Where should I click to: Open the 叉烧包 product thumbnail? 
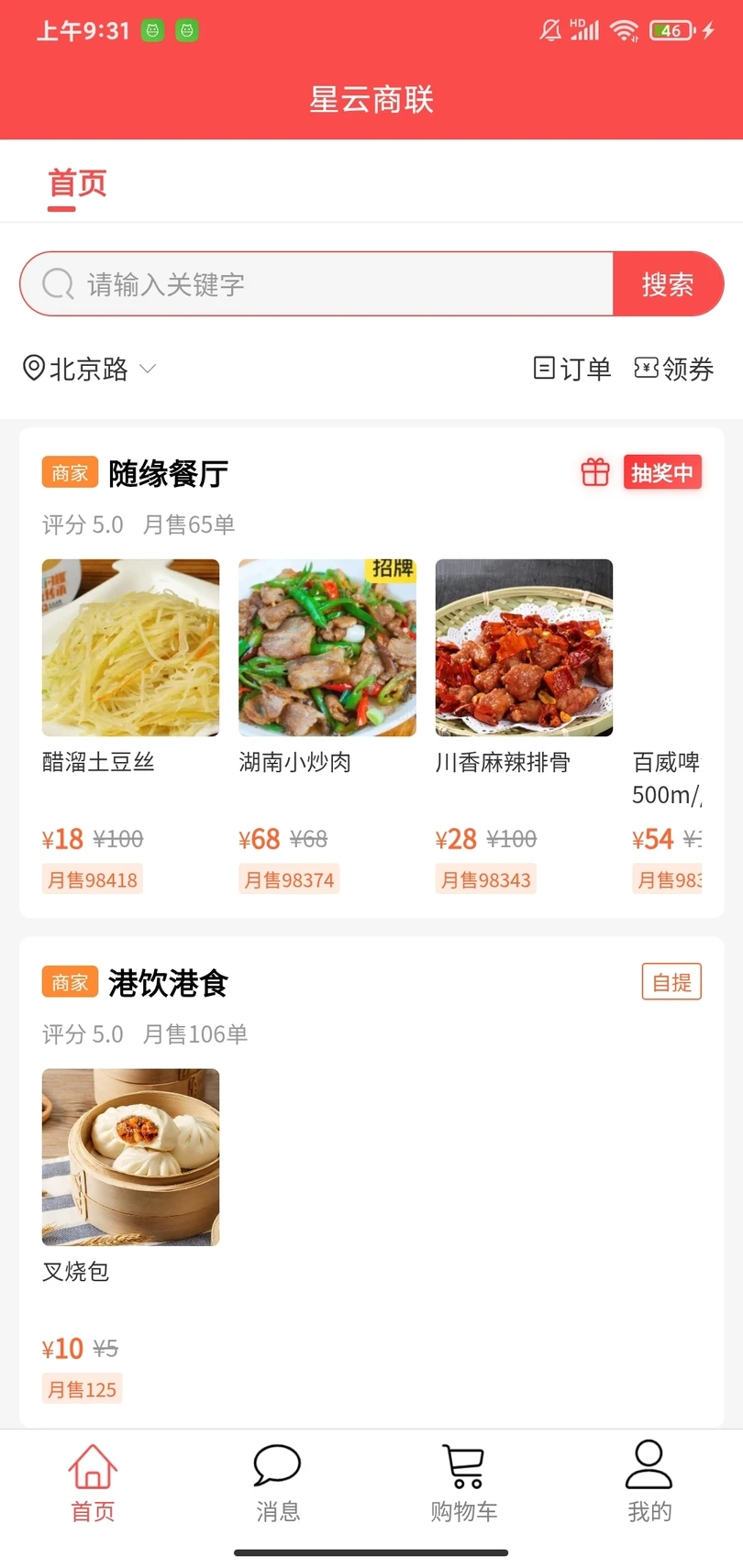coord(130,1156)
